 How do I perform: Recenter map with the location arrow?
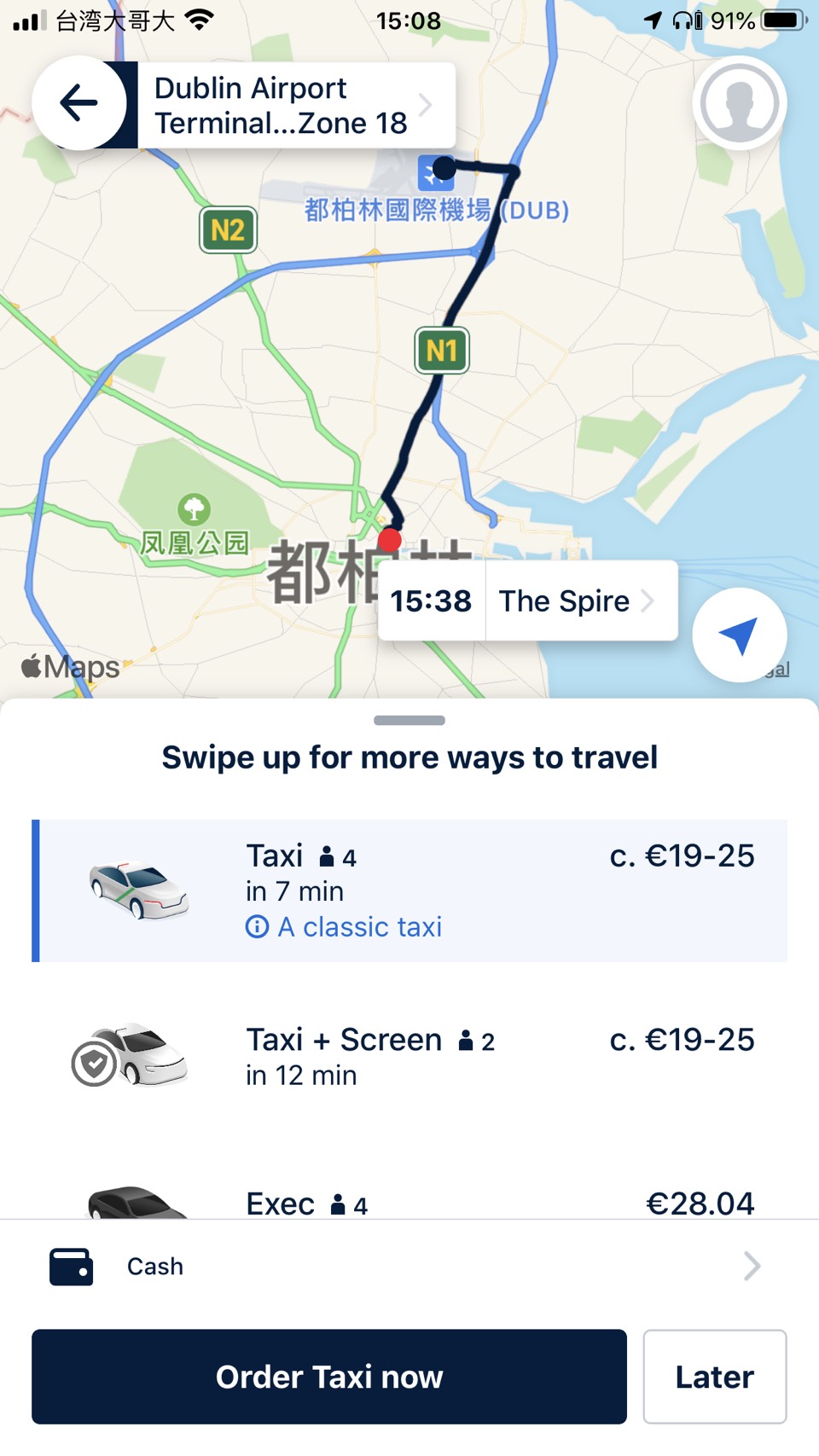[739, 635]
